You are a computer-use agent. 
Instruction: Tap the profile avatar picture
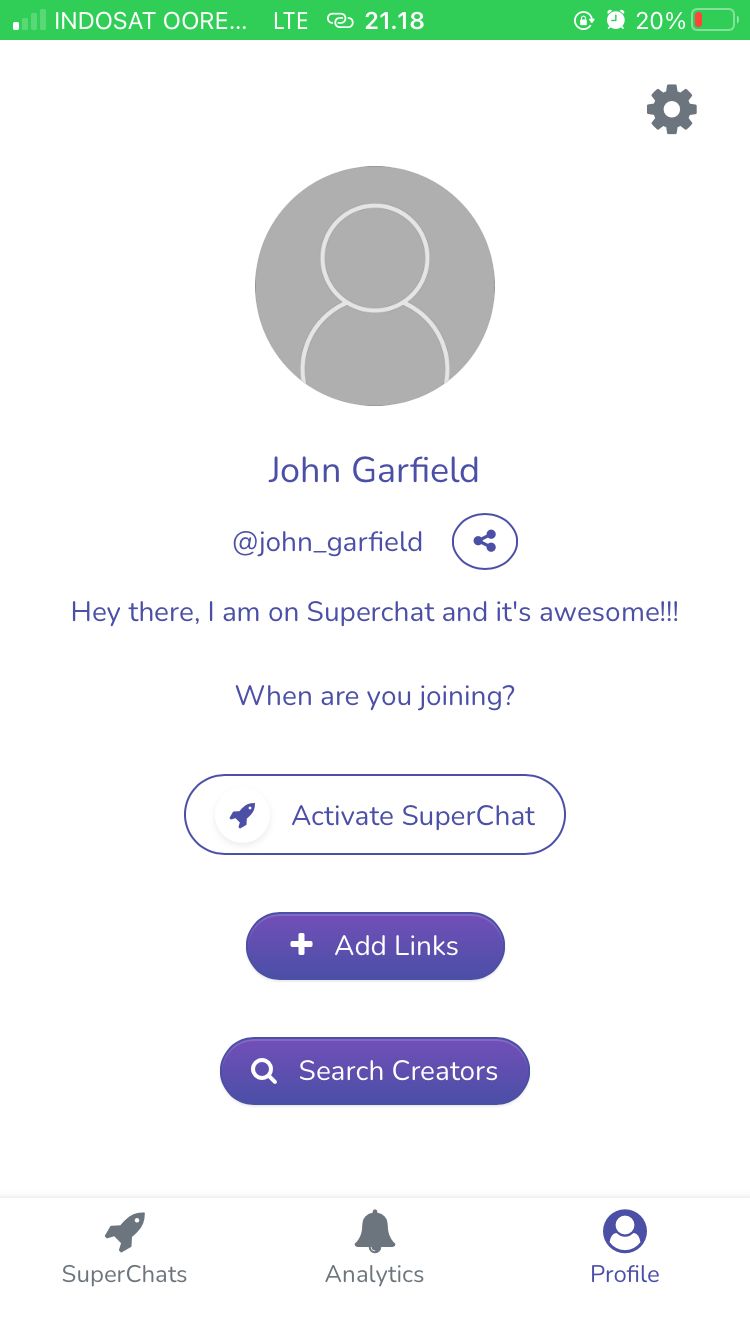click(375, 286)
